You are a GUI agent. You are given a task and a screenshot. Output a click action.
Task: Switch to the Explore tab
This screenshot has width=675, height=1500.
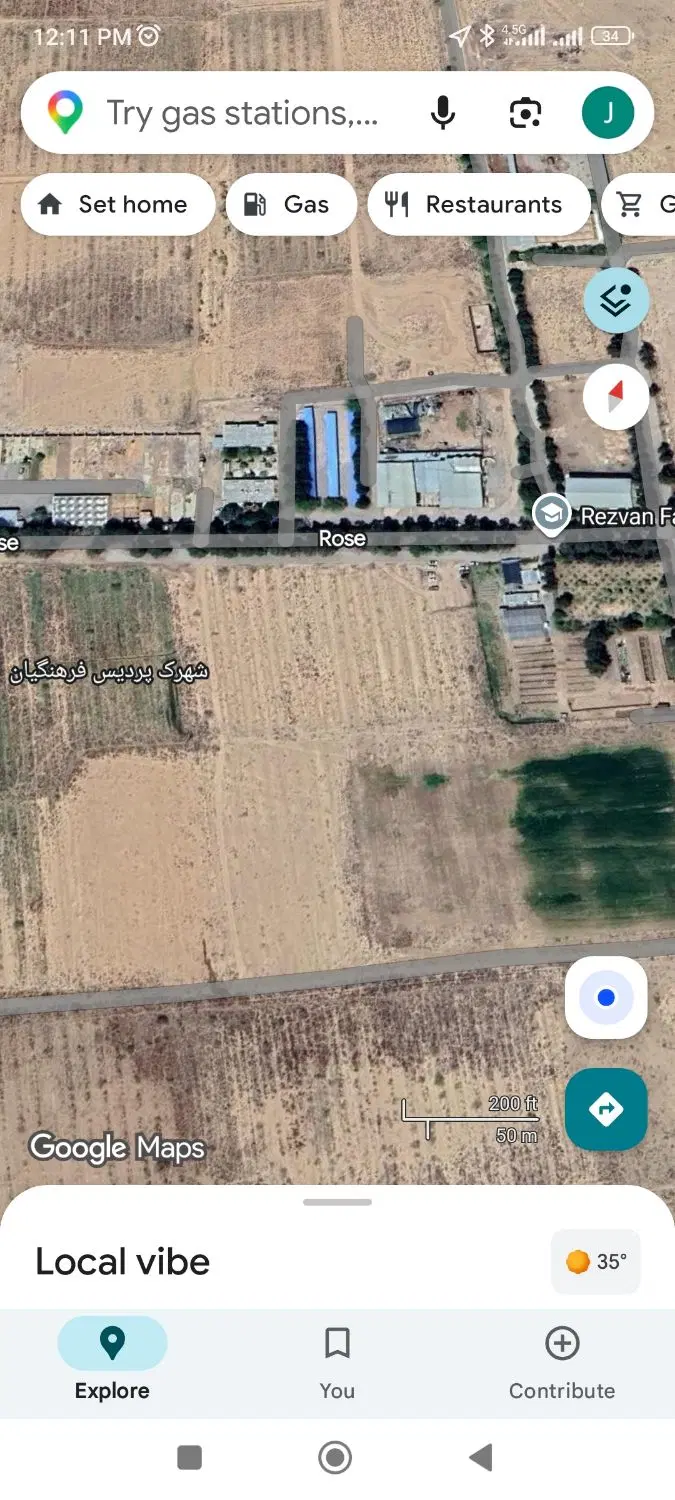(112, 1360)
